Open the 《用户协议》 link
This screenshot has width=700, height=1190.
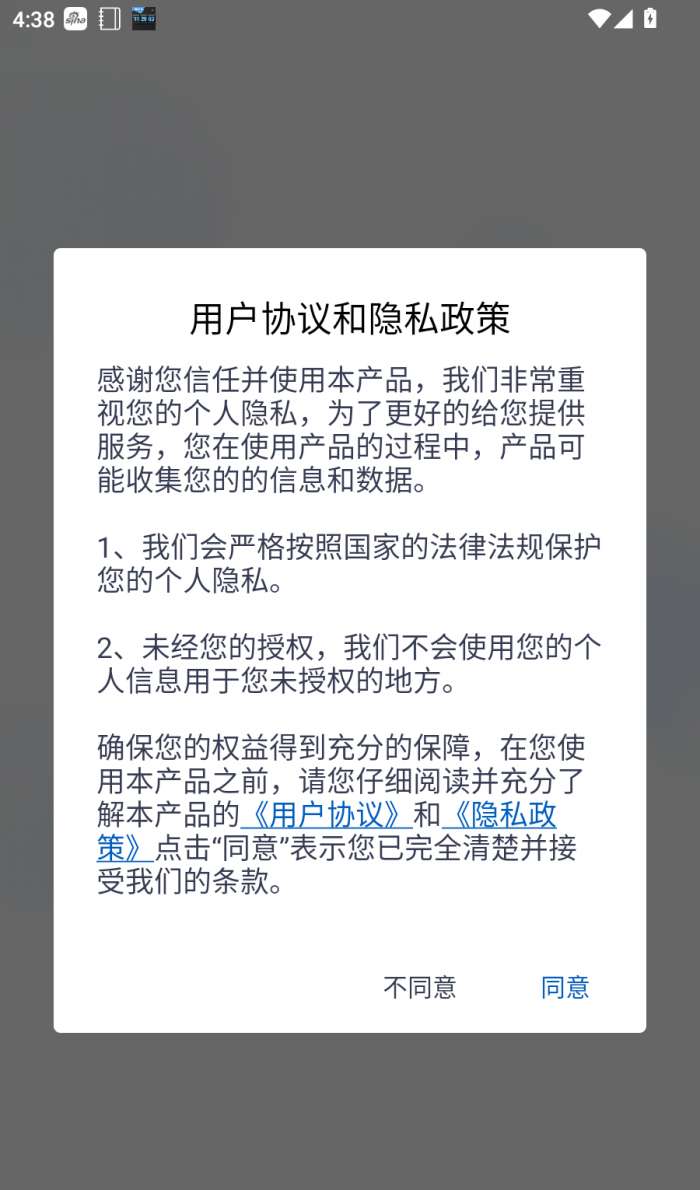click(326, 815)
